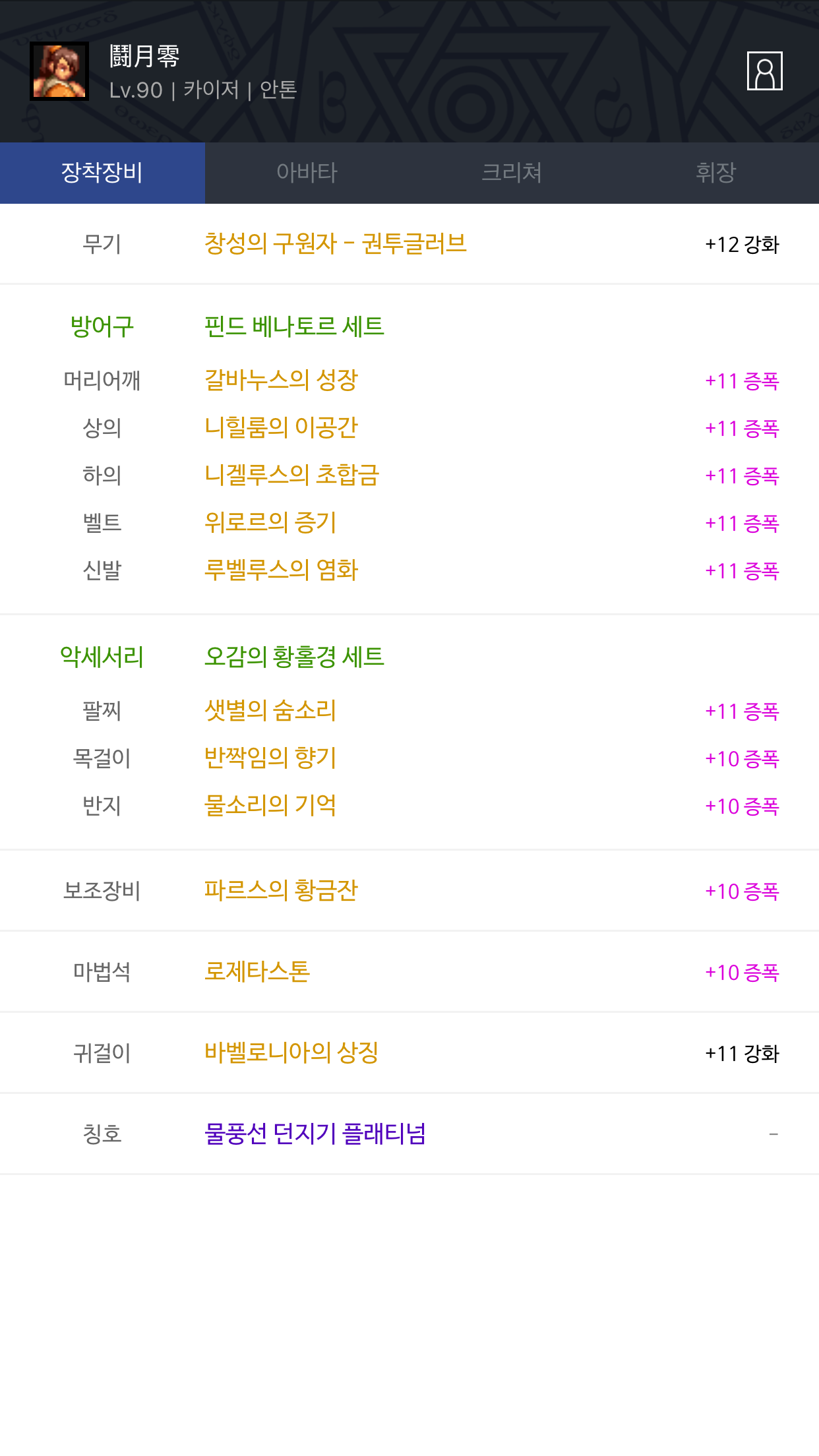Image resolution: width=819 pixels, height=1456 pixels.
Task: View 갈바누스의 성장 shoulder item
Action: 282,380
